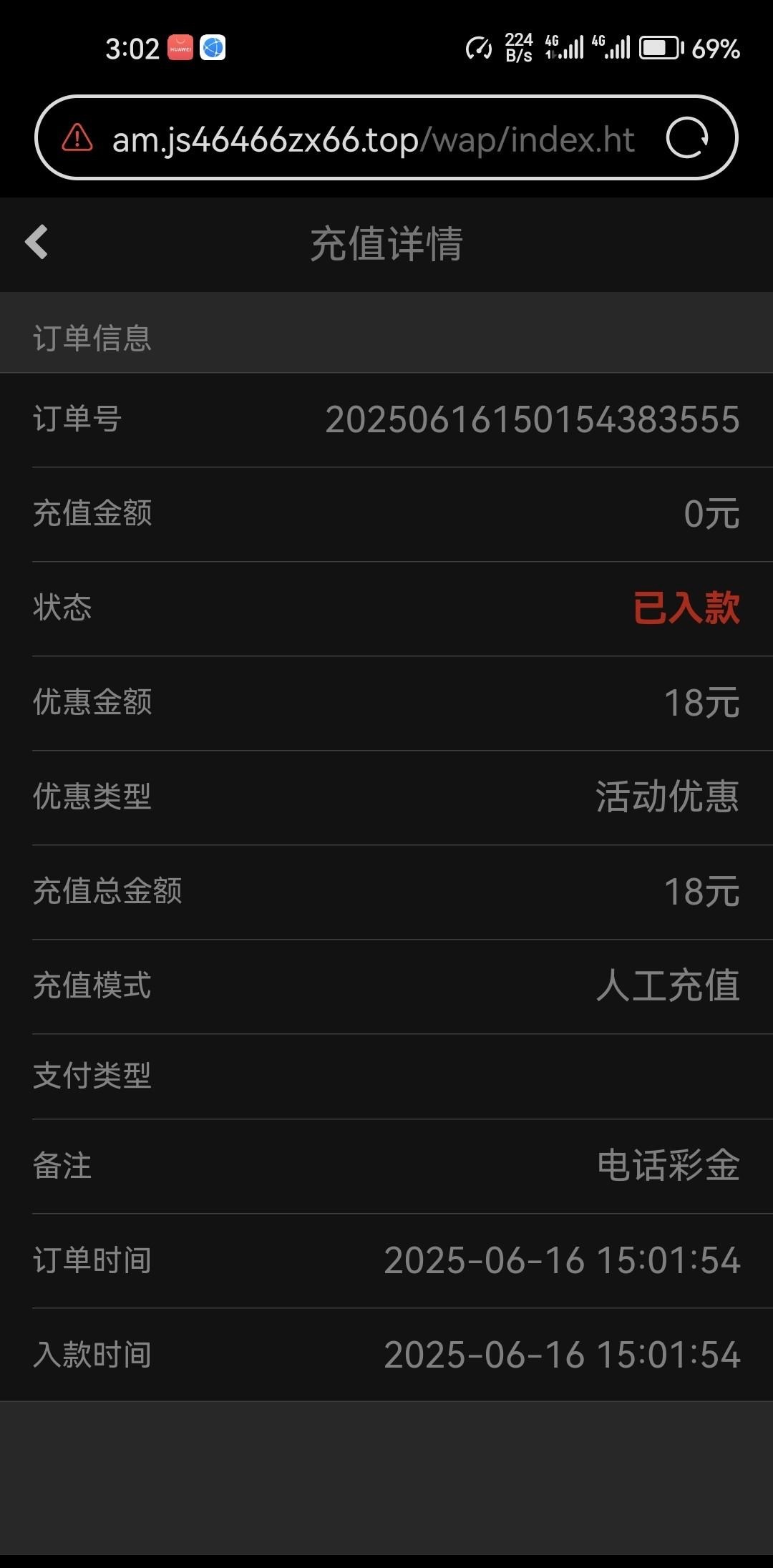Screen dimensions: 773x1568
Task: Tap the 人工充值 recharge mode value
Action: click(x=668, y=988)
